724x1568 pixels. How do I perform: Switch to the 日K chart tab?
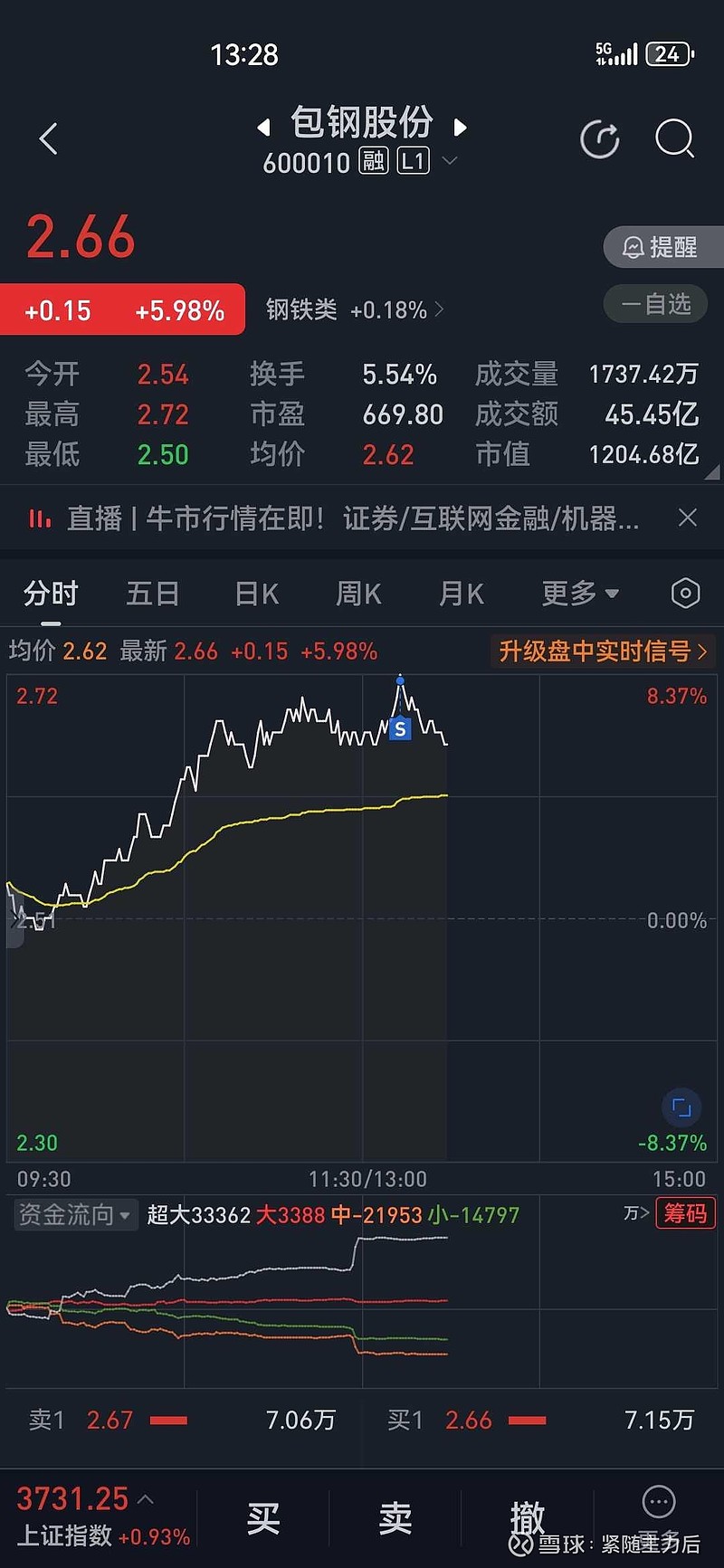[x=256, y=594]
